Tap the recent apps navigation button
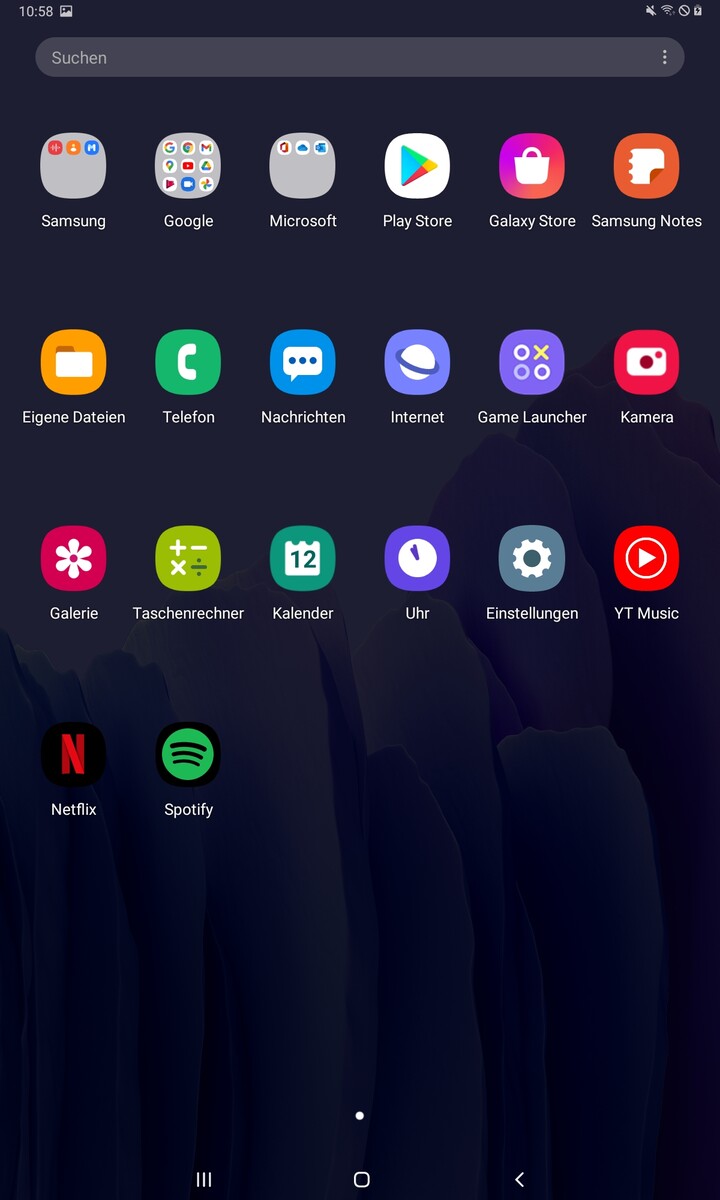 pyautogui.click(x=204, y=1180)
